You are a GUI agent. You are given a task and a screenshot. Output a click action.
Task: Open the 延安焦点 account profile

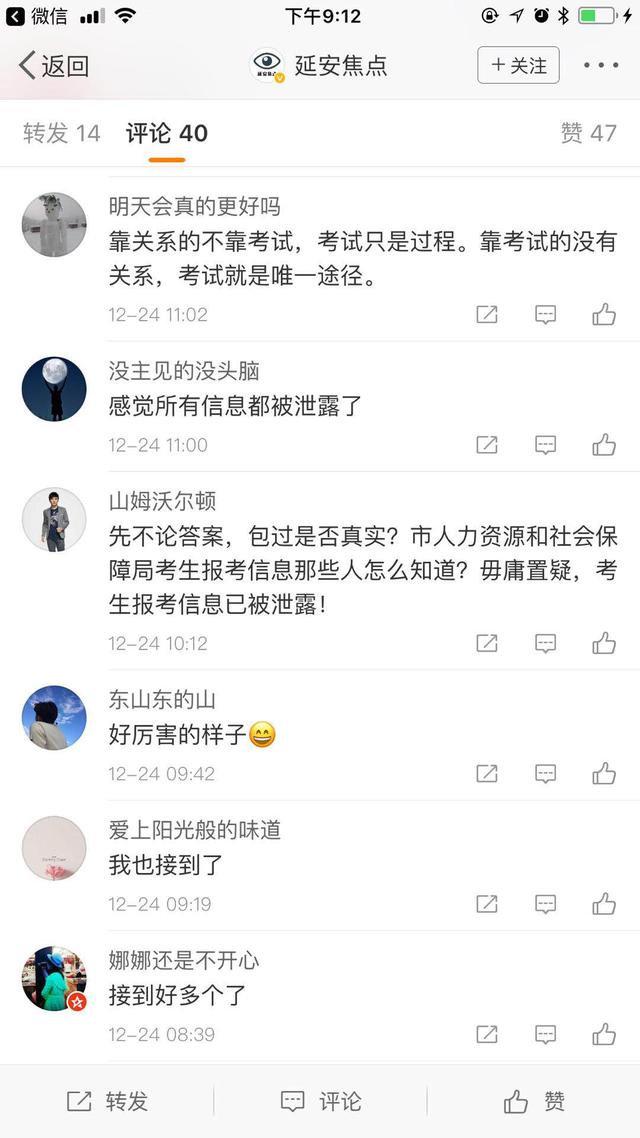[320, 66]
